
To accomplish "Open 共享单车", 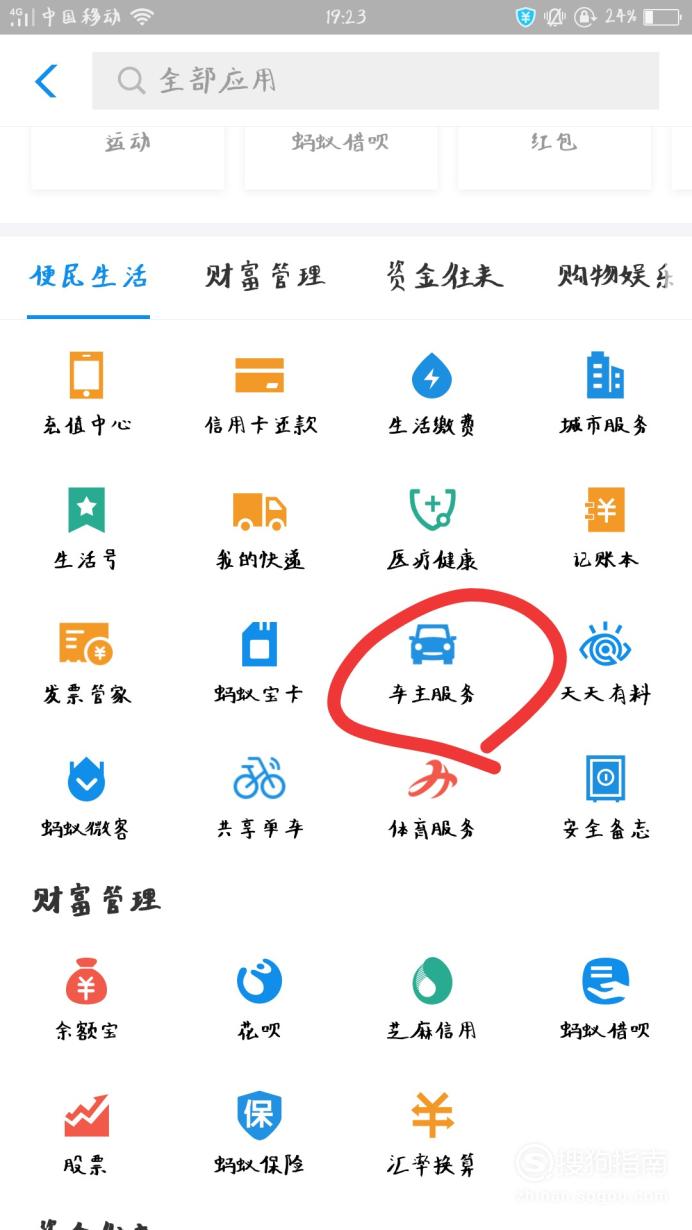I will 260,798.
